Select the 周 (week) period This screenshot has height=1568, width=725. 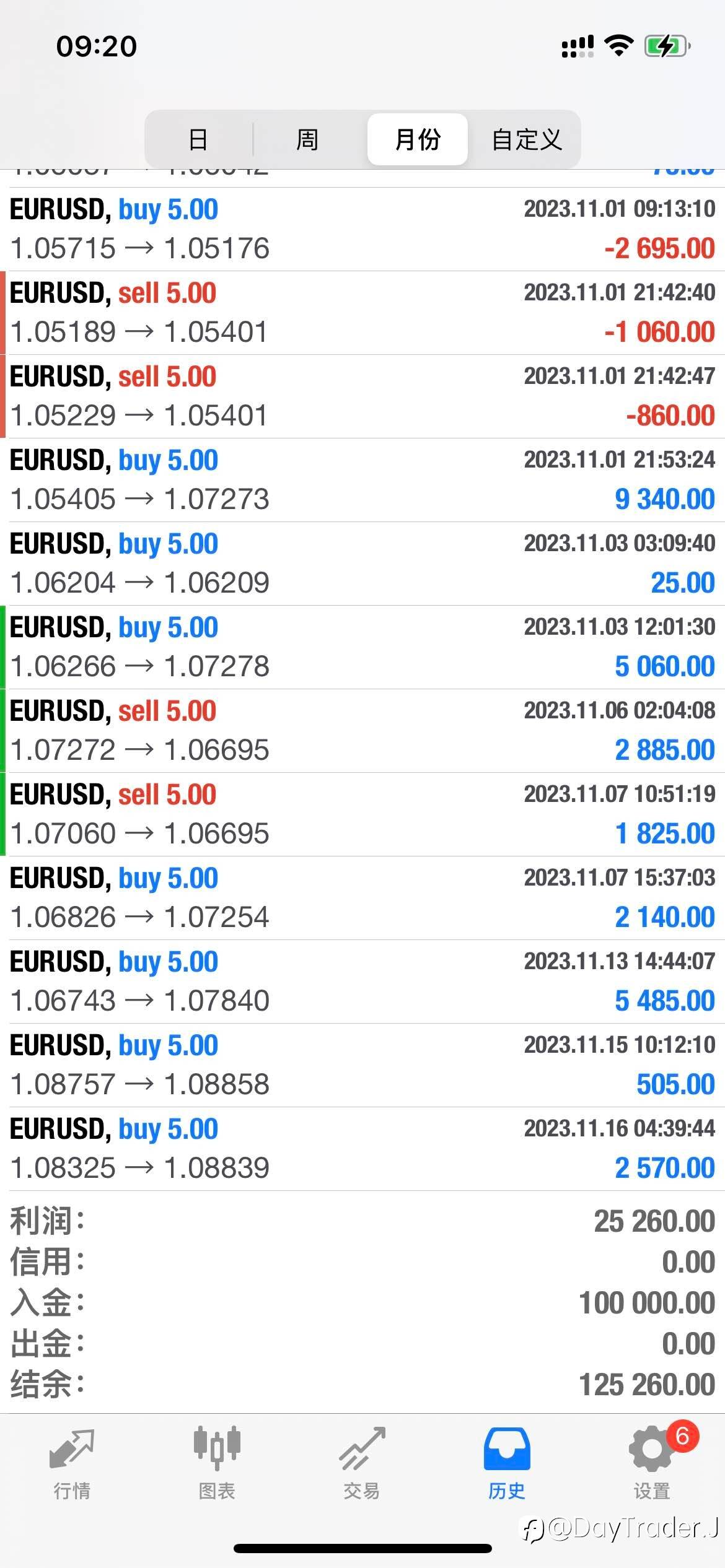[x=307, y=139]
